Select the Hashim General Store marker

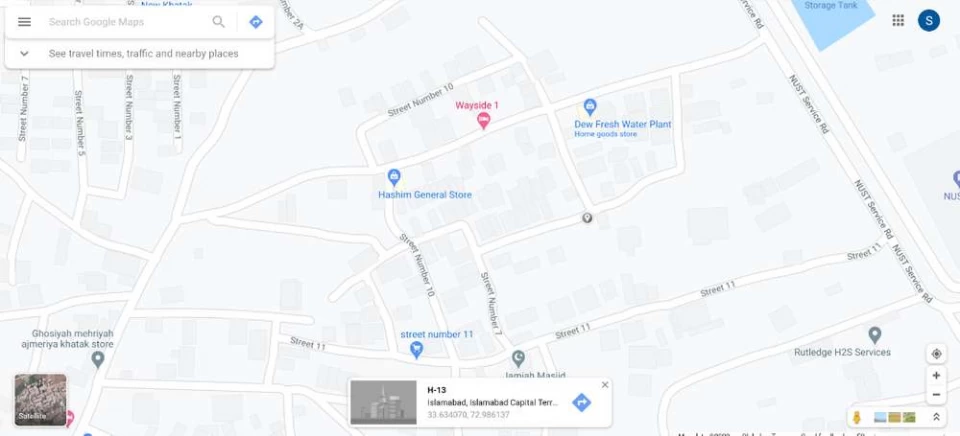pos(394,177)
